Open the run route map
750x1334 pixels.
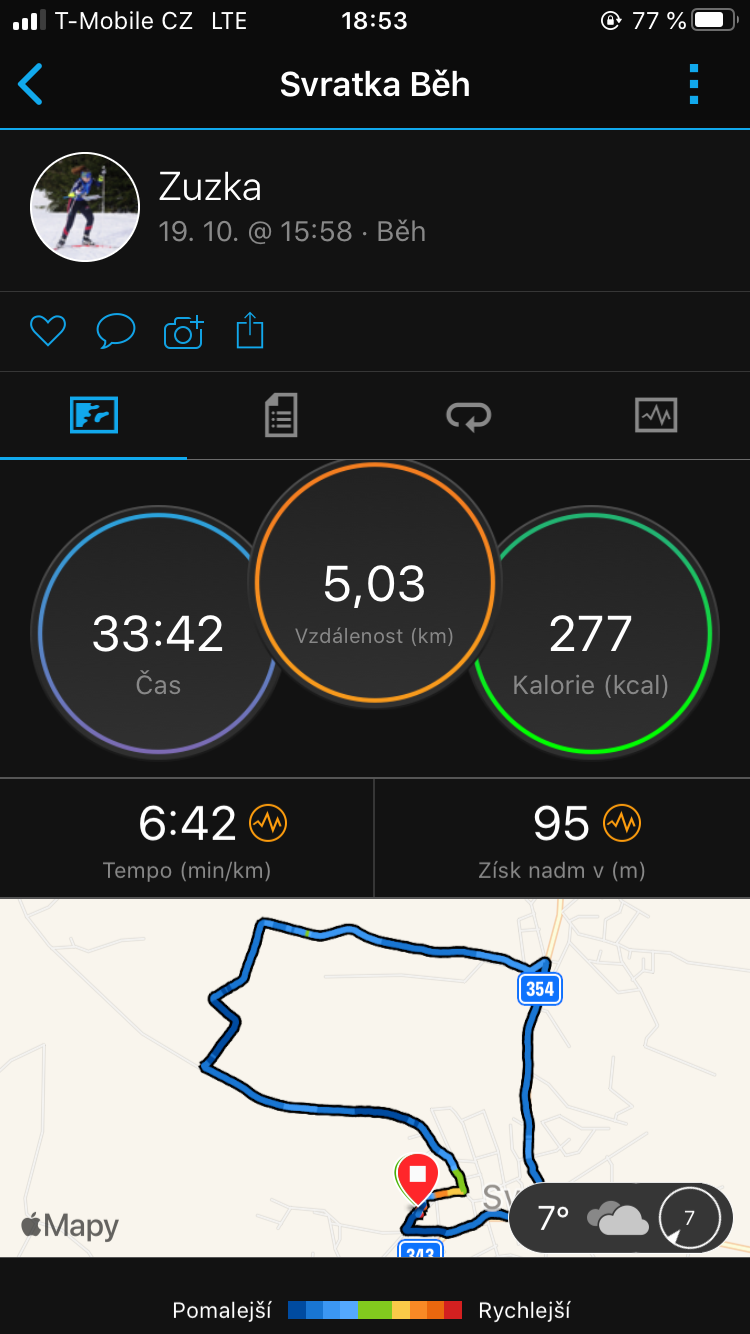click(375, 1077)
